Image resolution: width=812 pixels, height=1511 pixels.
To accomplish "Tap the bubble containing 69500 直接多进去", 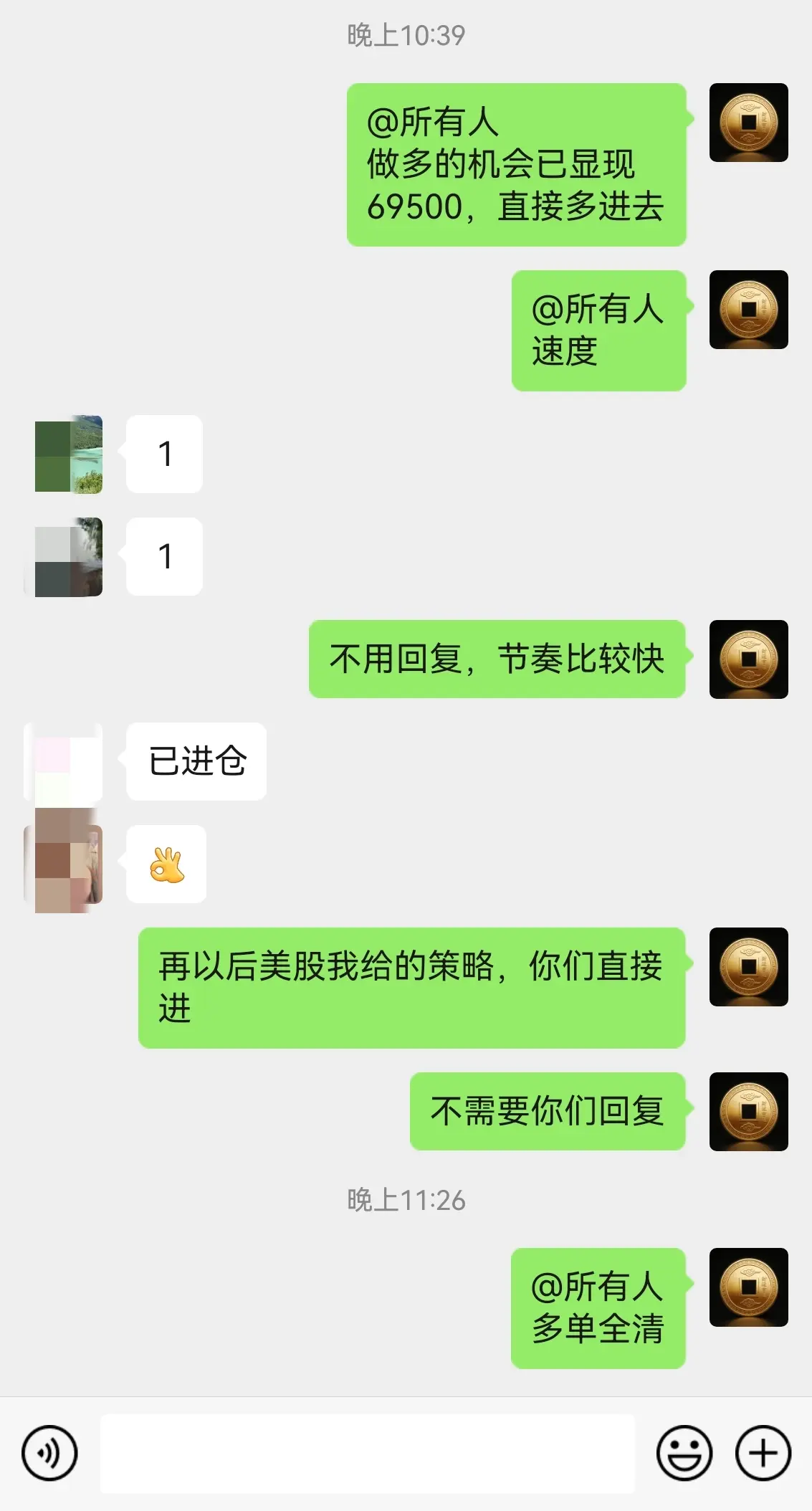I will pyautogui.click(x=516, y=163).
